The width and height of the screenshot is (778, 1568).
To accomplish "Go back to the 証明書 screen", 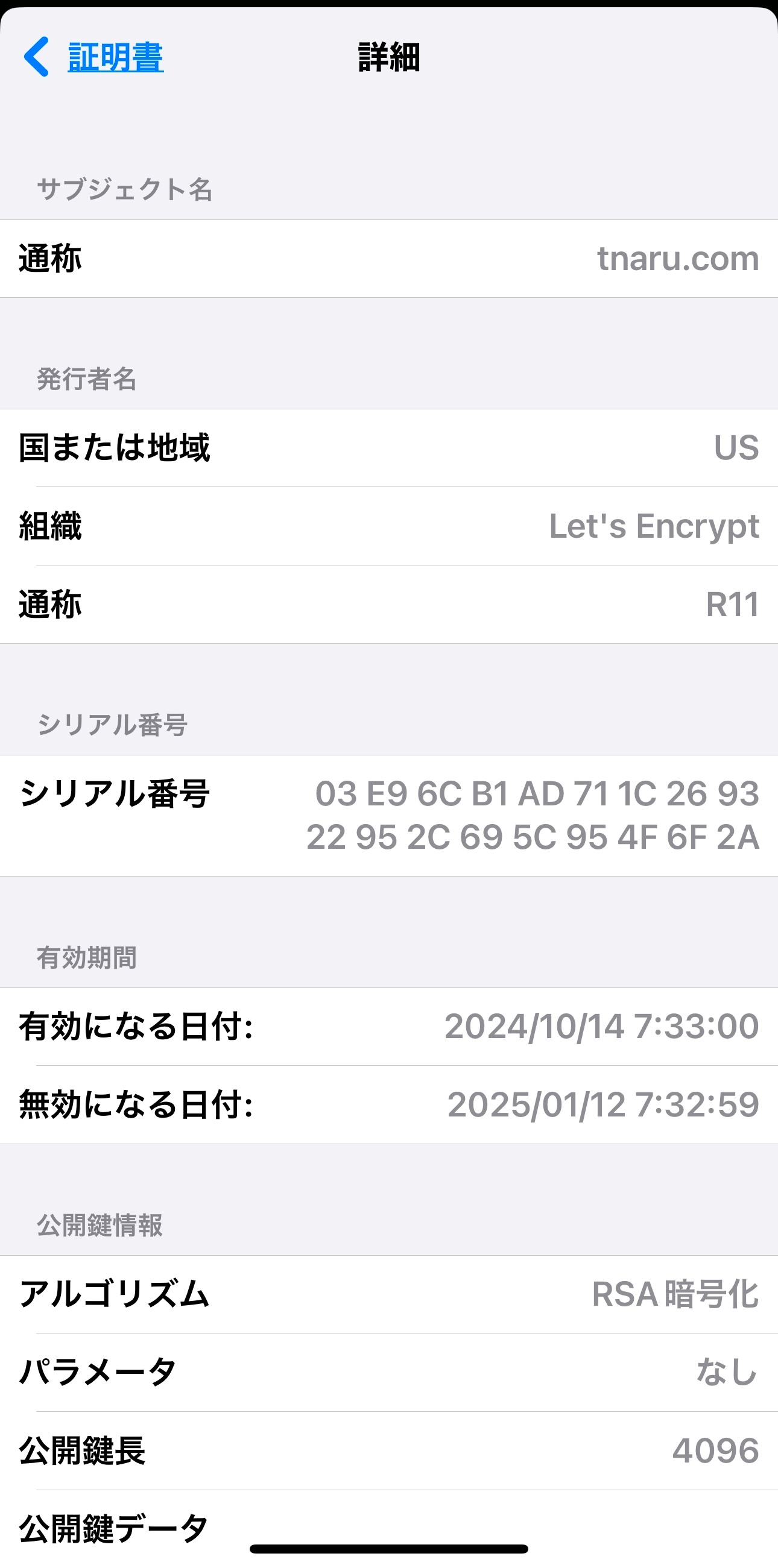I will (94, 57).
